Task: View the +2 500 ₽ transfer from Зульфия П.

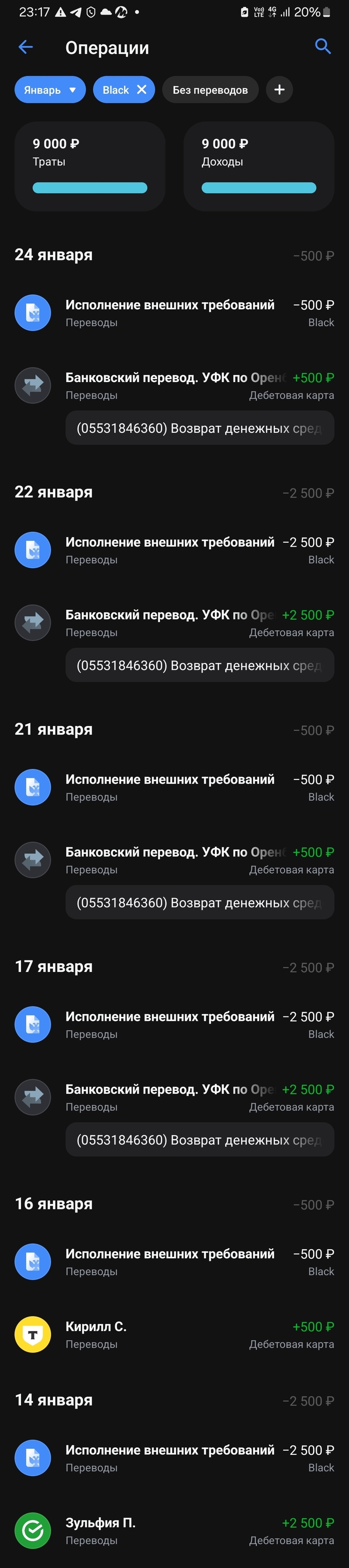Action: (x=174, y=1531)
